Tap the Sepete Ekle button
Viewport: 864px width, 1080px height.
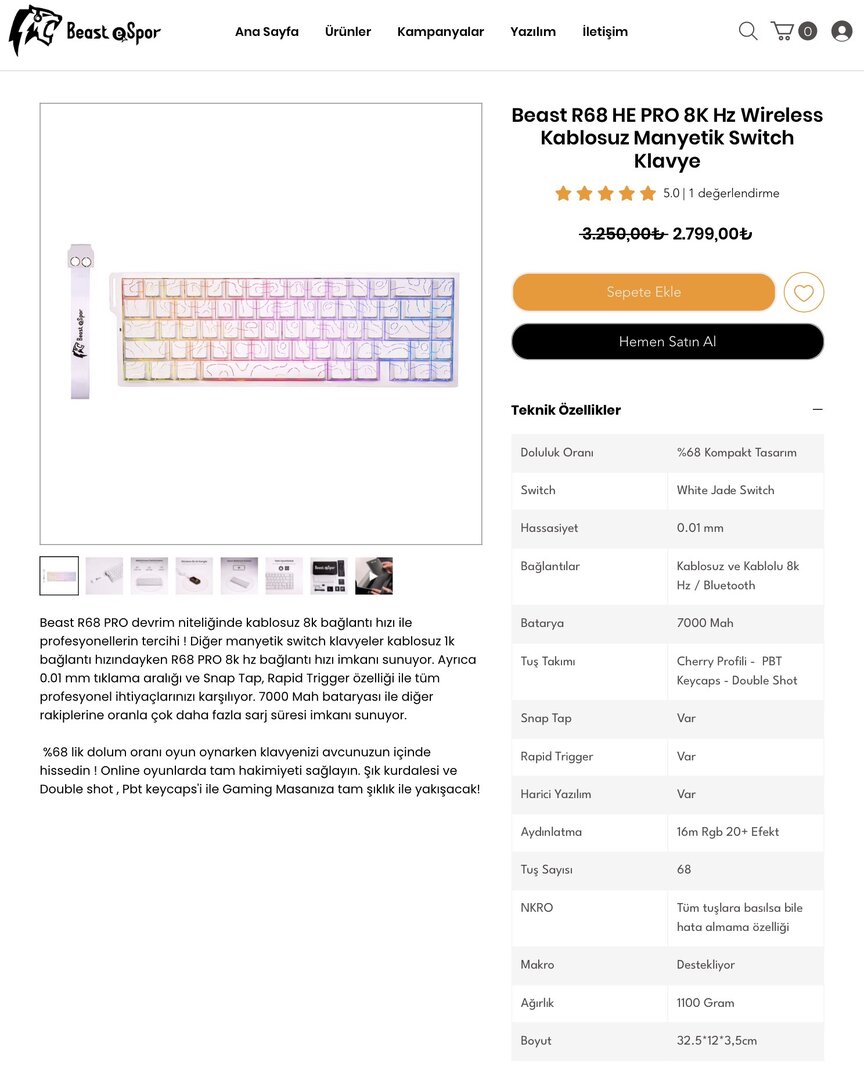(x=643, y=292)
